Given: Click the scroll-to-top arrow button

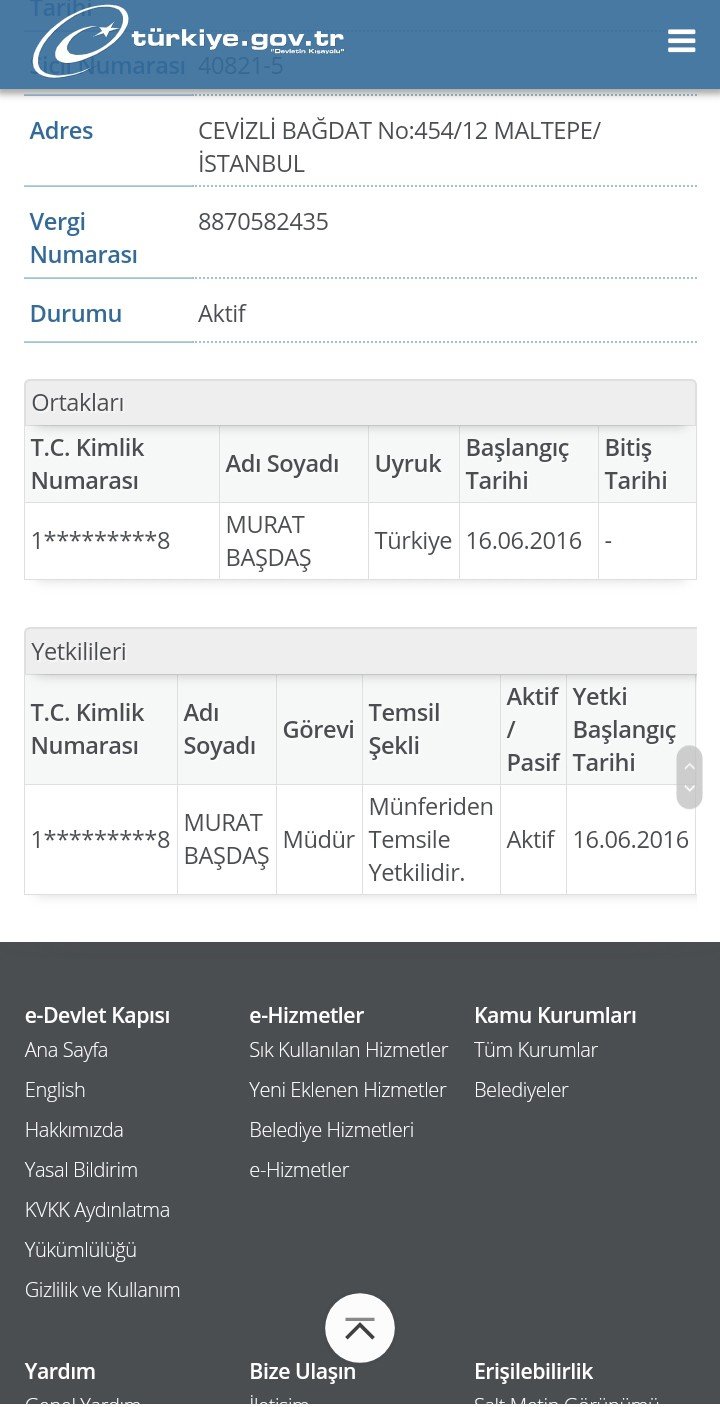Looking at the screenshot, I should pos(360,1327).
